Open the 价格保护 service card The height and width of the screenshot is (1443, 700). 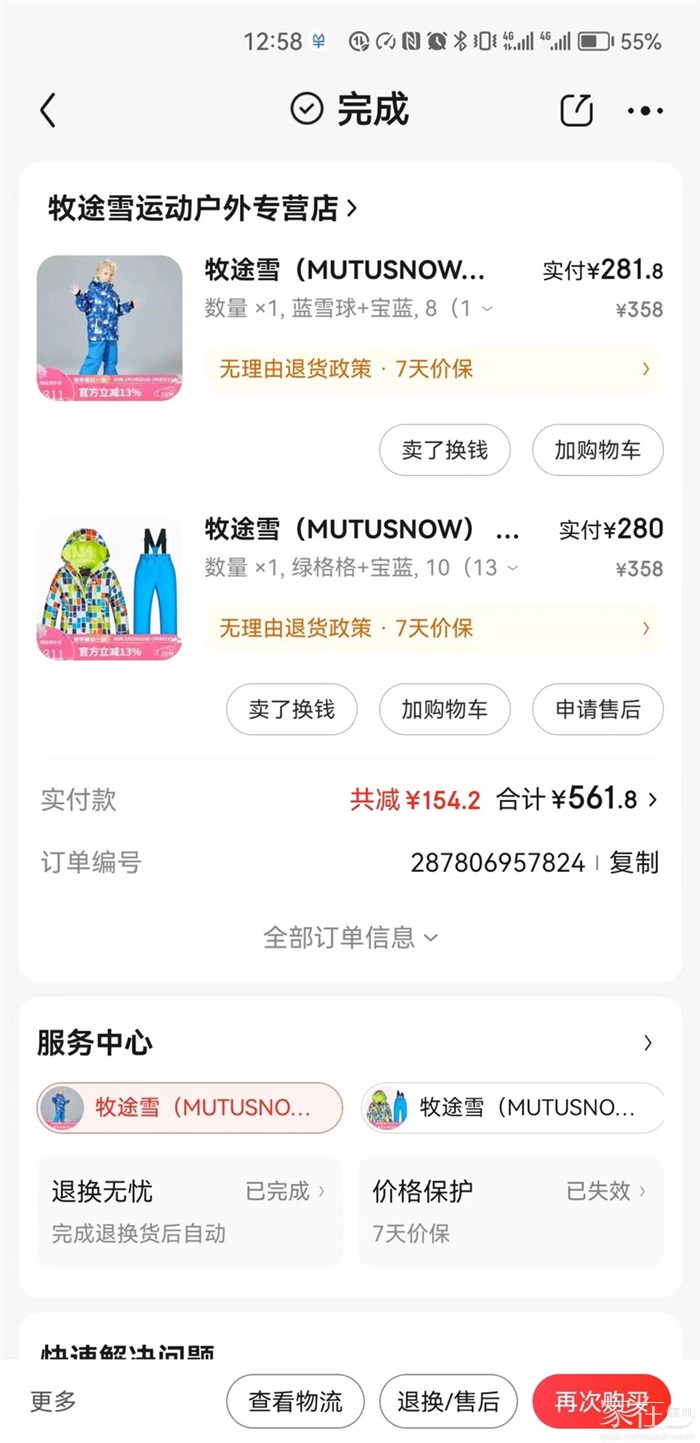510,1211
